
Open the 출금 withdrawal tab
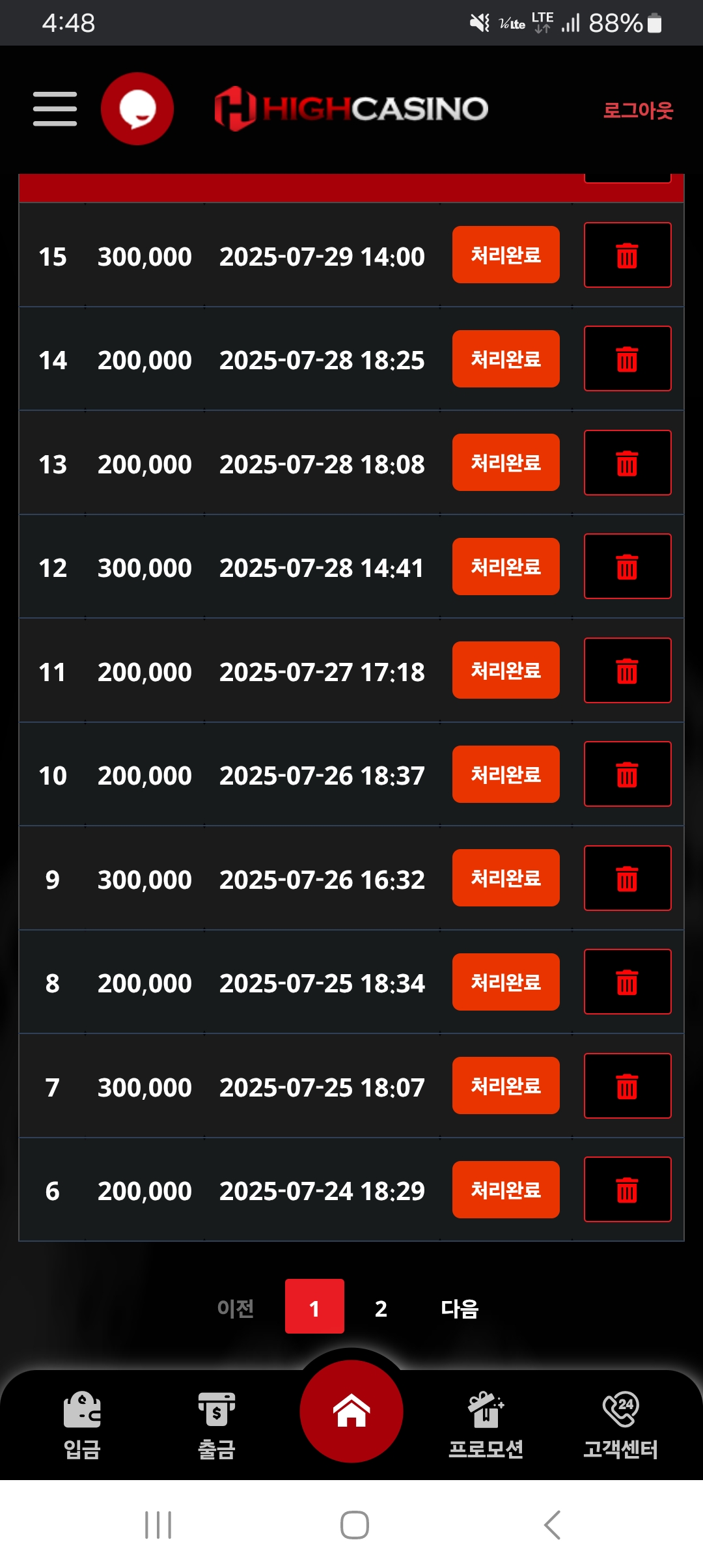click(217, 1426)
